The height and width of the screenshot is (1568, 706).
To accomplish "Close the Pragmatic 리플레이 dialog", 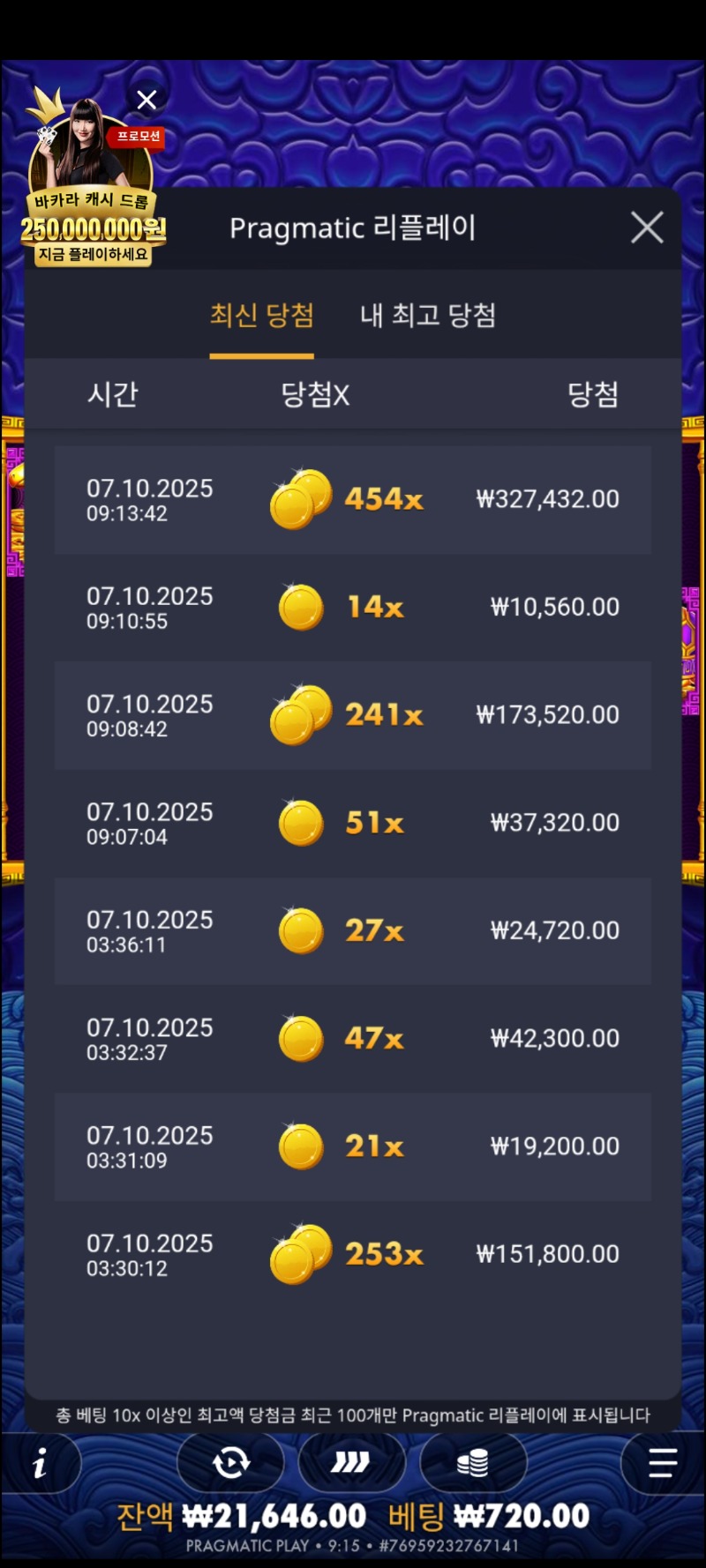I will click(x=647, y=228).
